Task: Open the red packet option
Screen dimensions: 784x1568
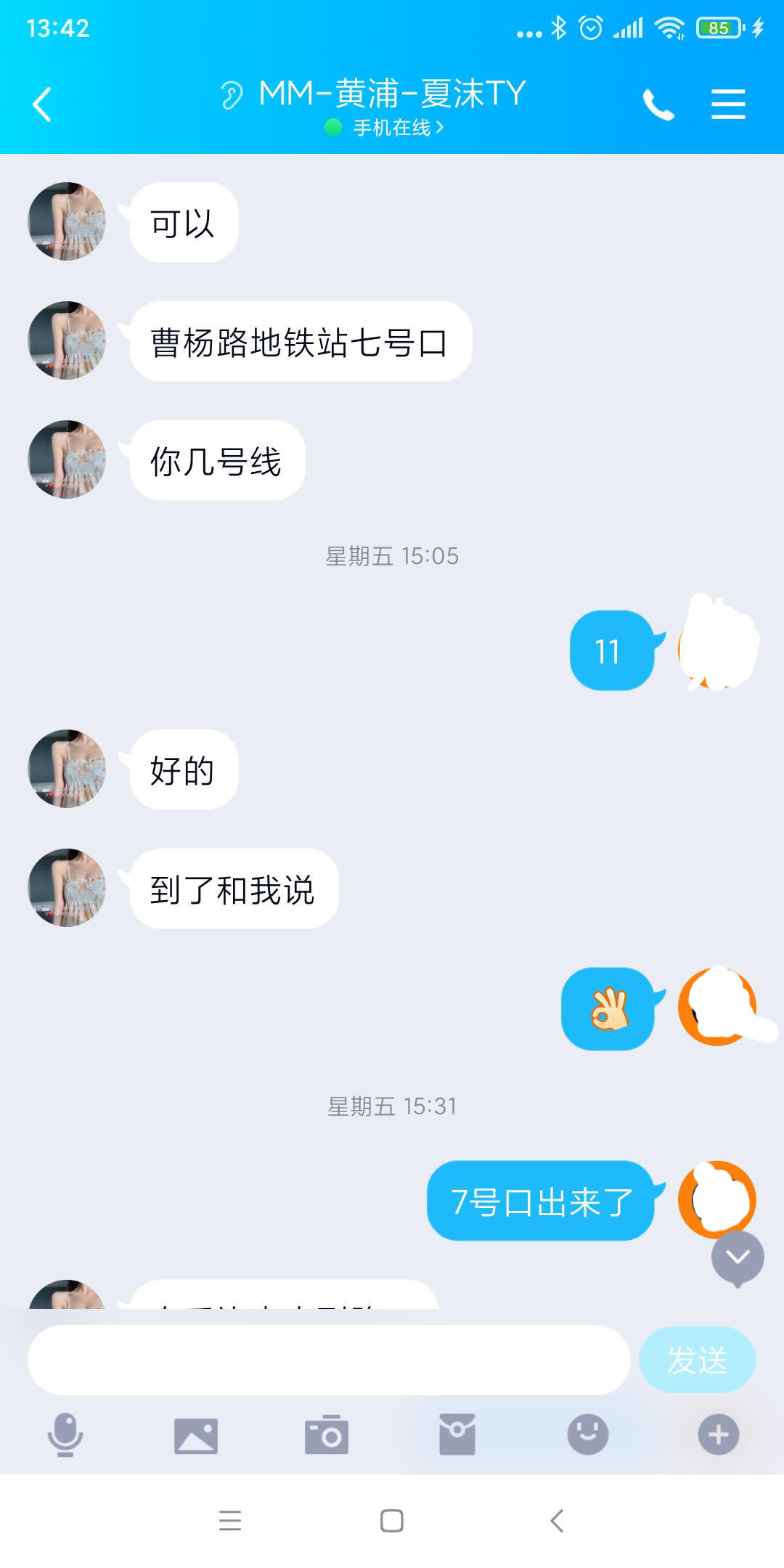Action: pyautogui.click(x=457, y=1435)
